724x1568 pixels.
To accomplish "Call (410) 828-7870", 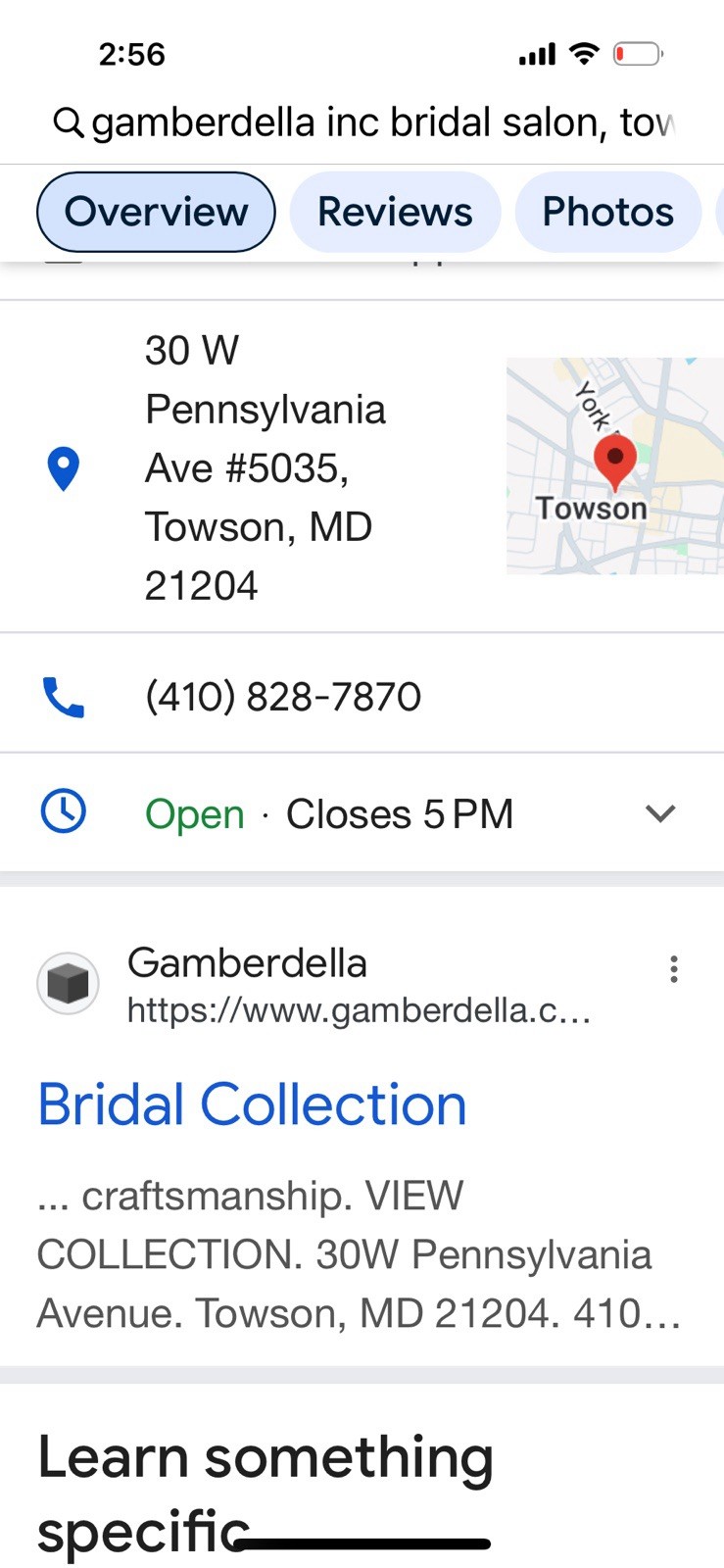I will point(283,697).
